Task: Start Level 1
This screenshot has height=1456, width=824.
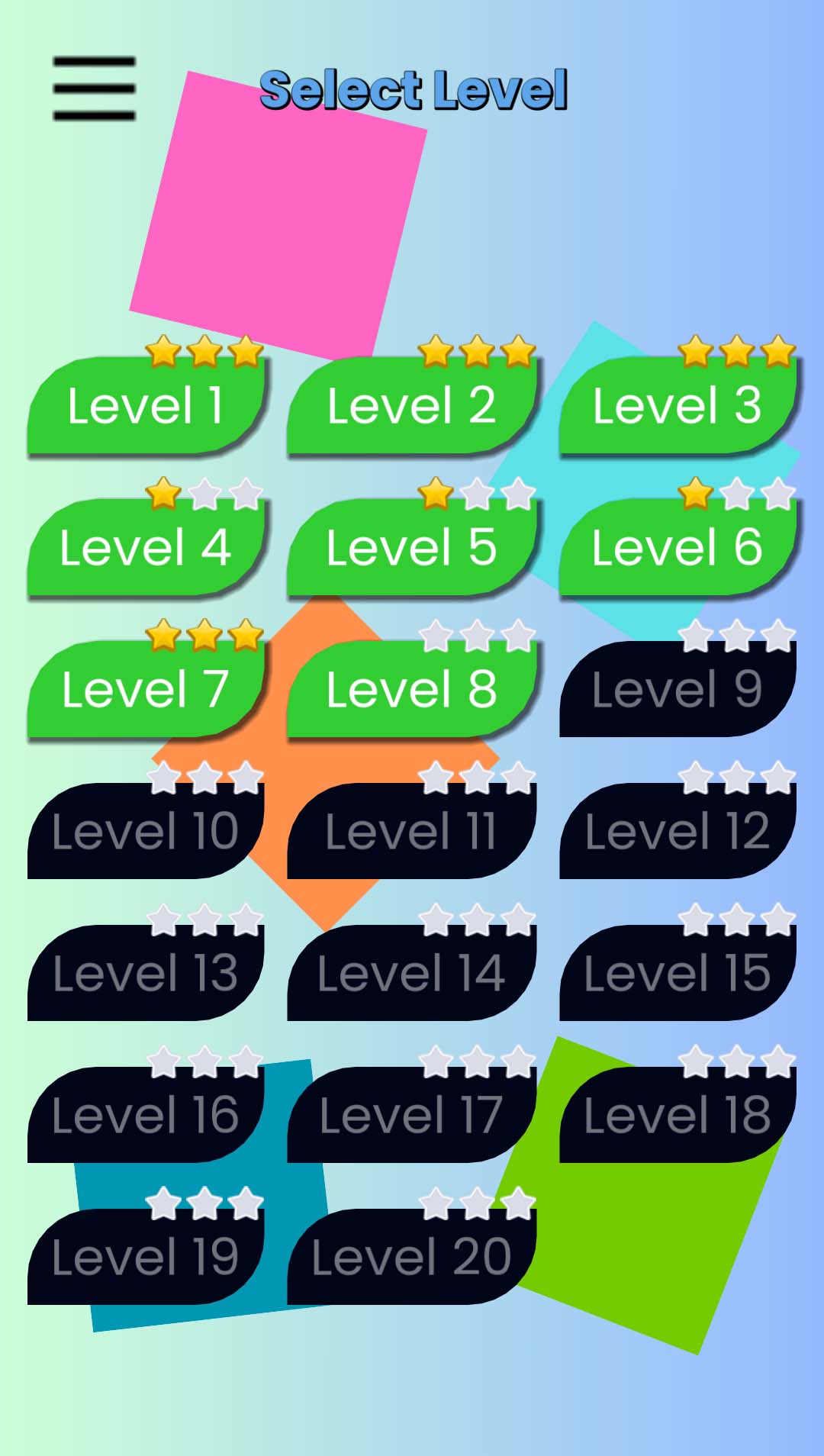Action: [x=146, y=405]
